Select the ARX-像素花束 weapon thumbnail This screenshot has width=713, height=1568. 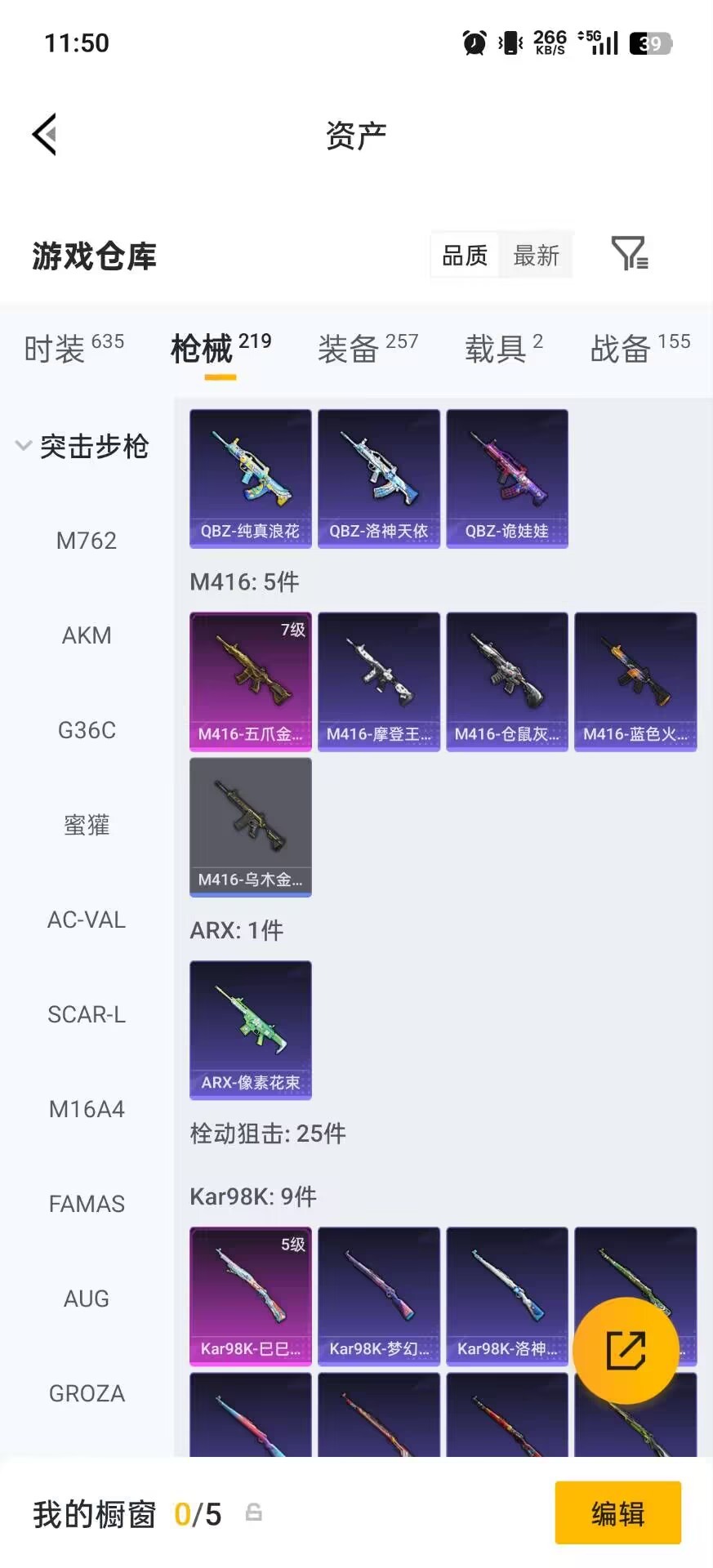coord(250,1031)
